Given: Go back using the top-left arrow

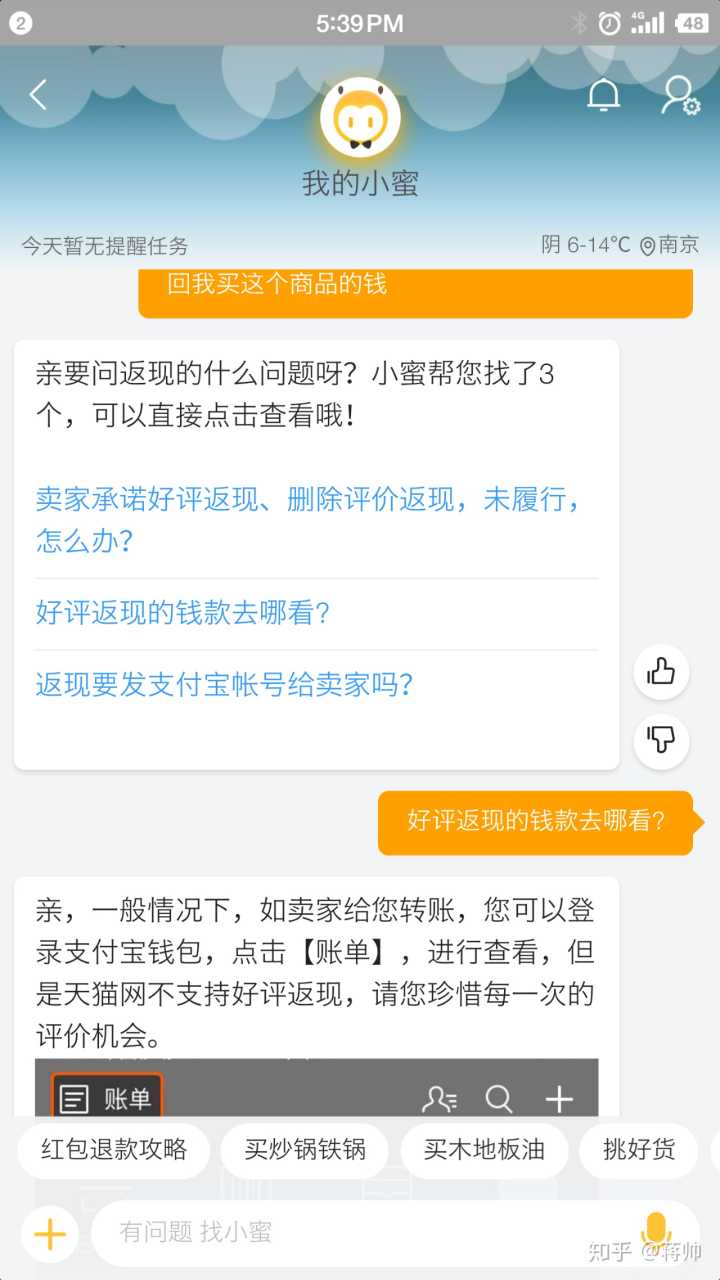Looking at the screenshot, I should 38,96.
